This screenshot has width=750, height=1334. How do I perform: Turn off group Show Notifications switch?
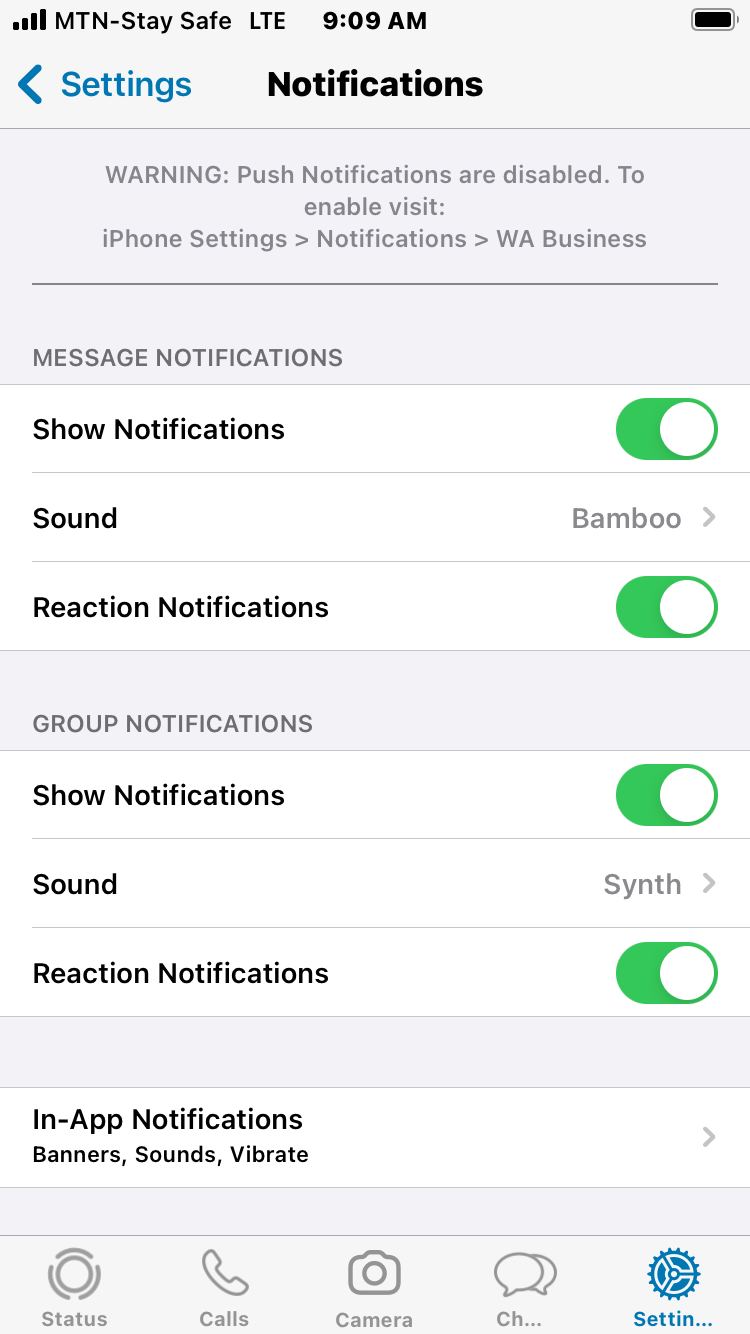666,795
